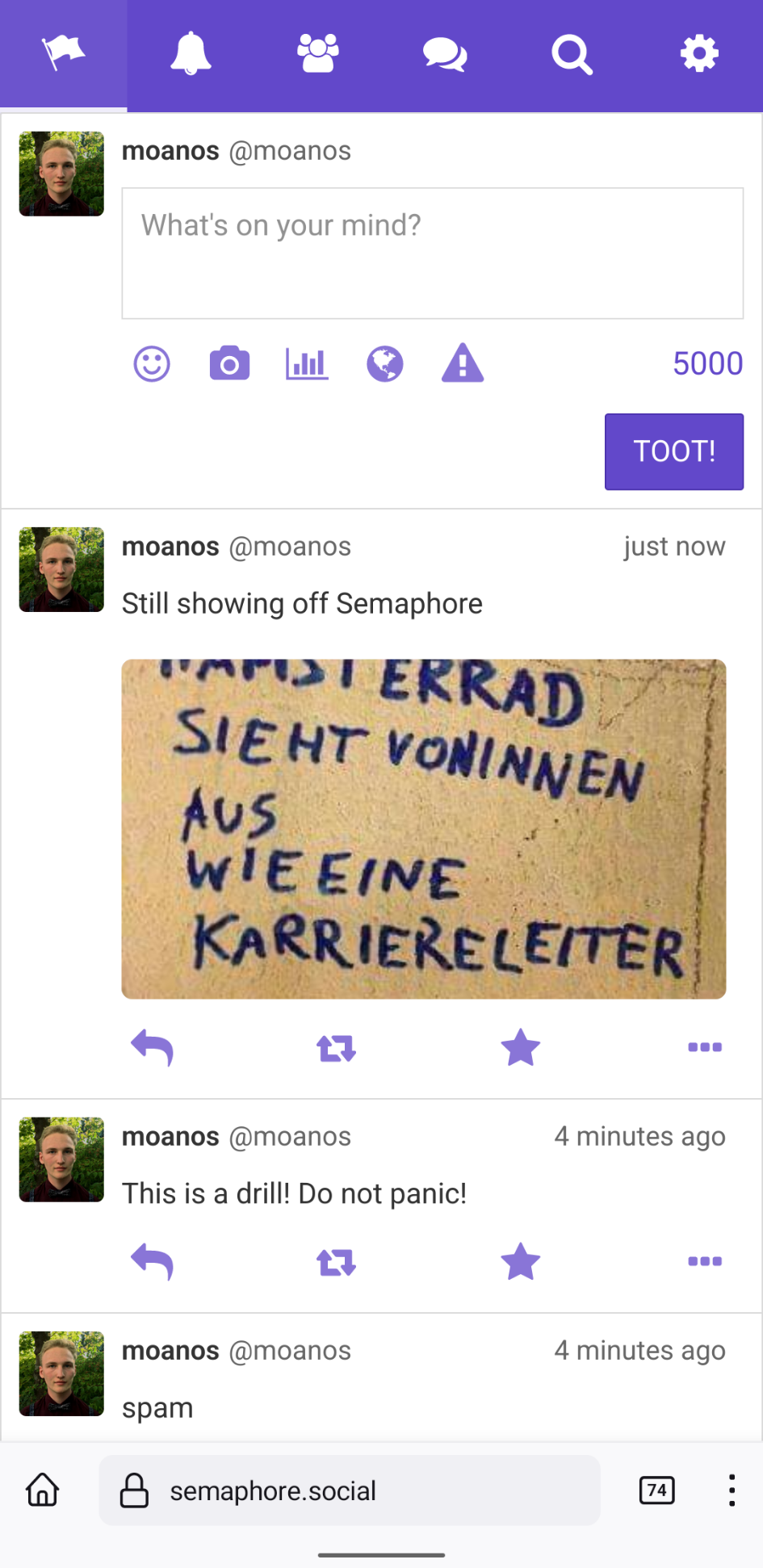Open the settings gear tab
Screen dimensions: 763x1568
699,54
